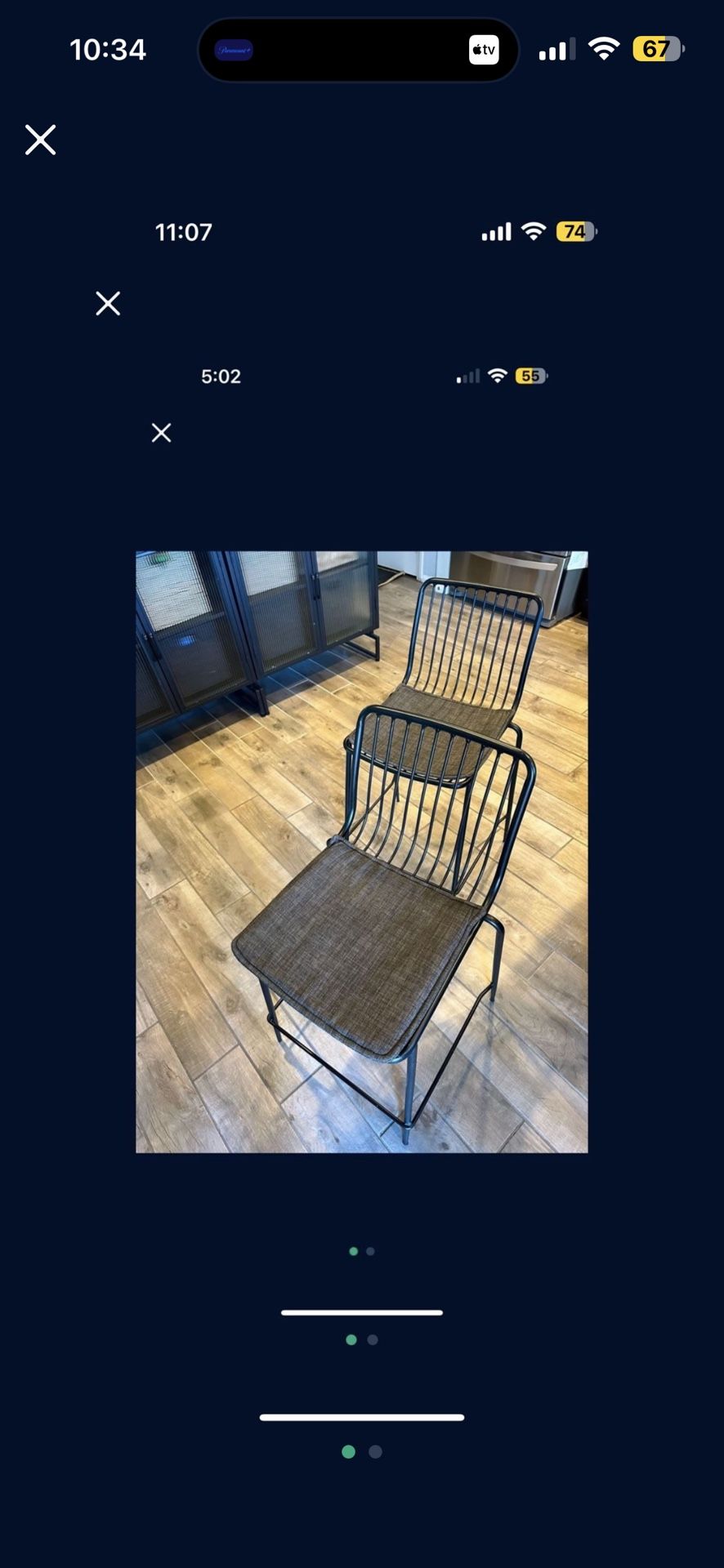Select the green page indicator dot
The height and width of the screenshot is (1568, 724).
tap(354, 1250)
